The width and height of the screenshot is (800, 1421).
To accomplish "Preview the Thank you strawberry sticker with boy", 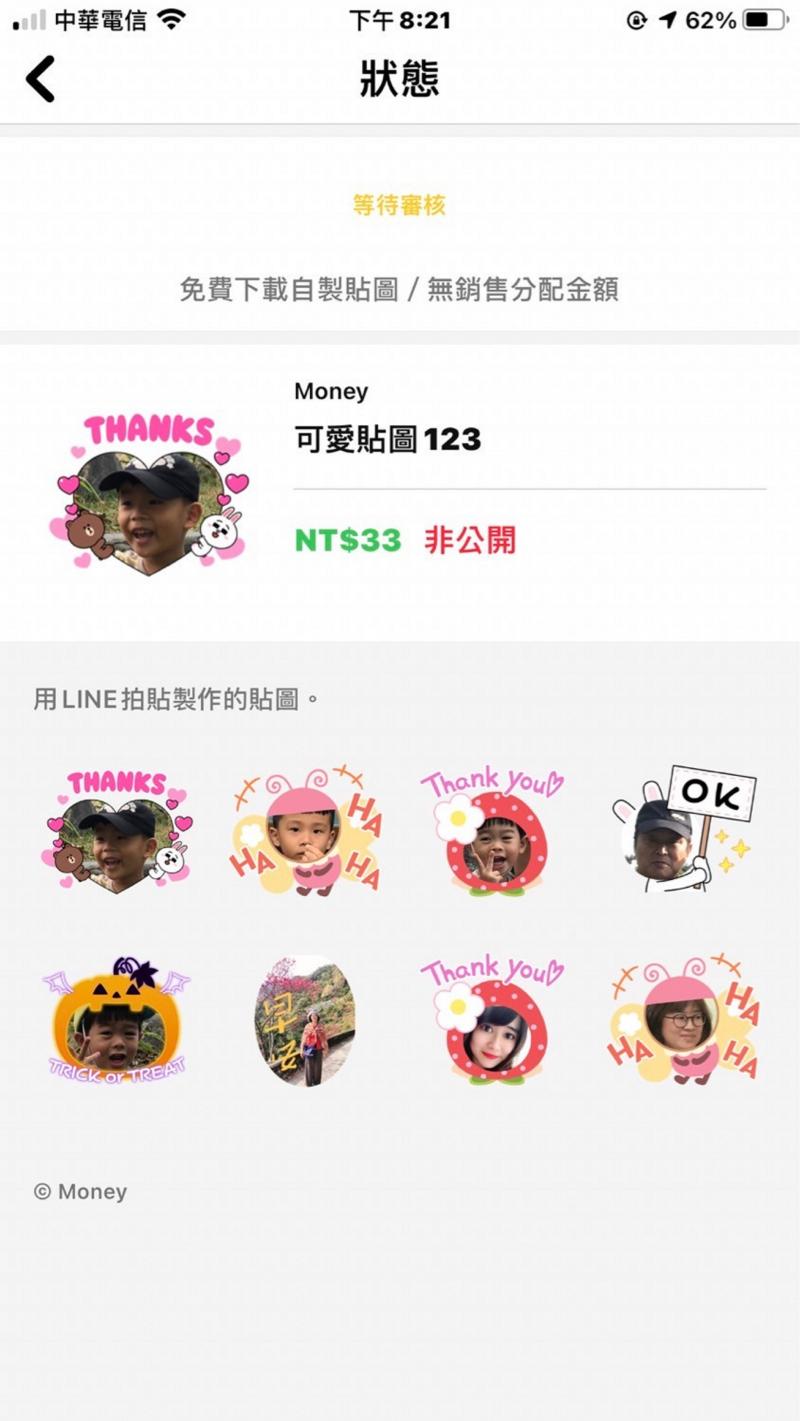I will pos(492,829).
